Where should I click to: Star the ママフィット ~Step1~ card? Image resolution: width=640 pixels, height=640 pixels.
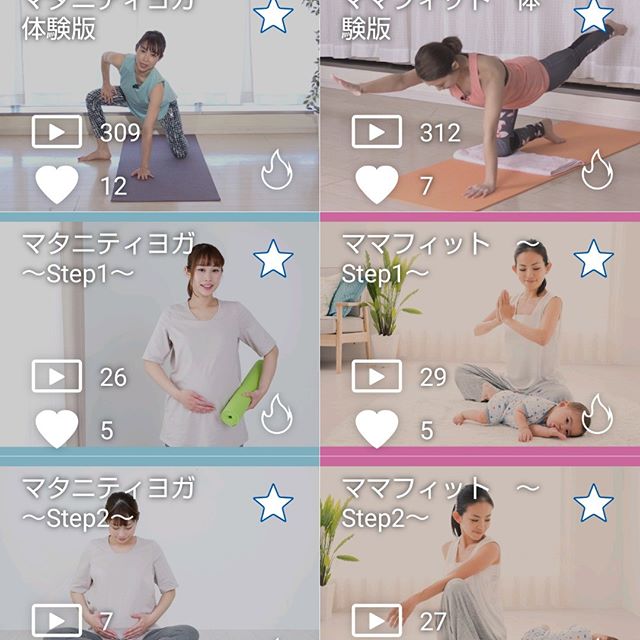click(x=593, y=259)
